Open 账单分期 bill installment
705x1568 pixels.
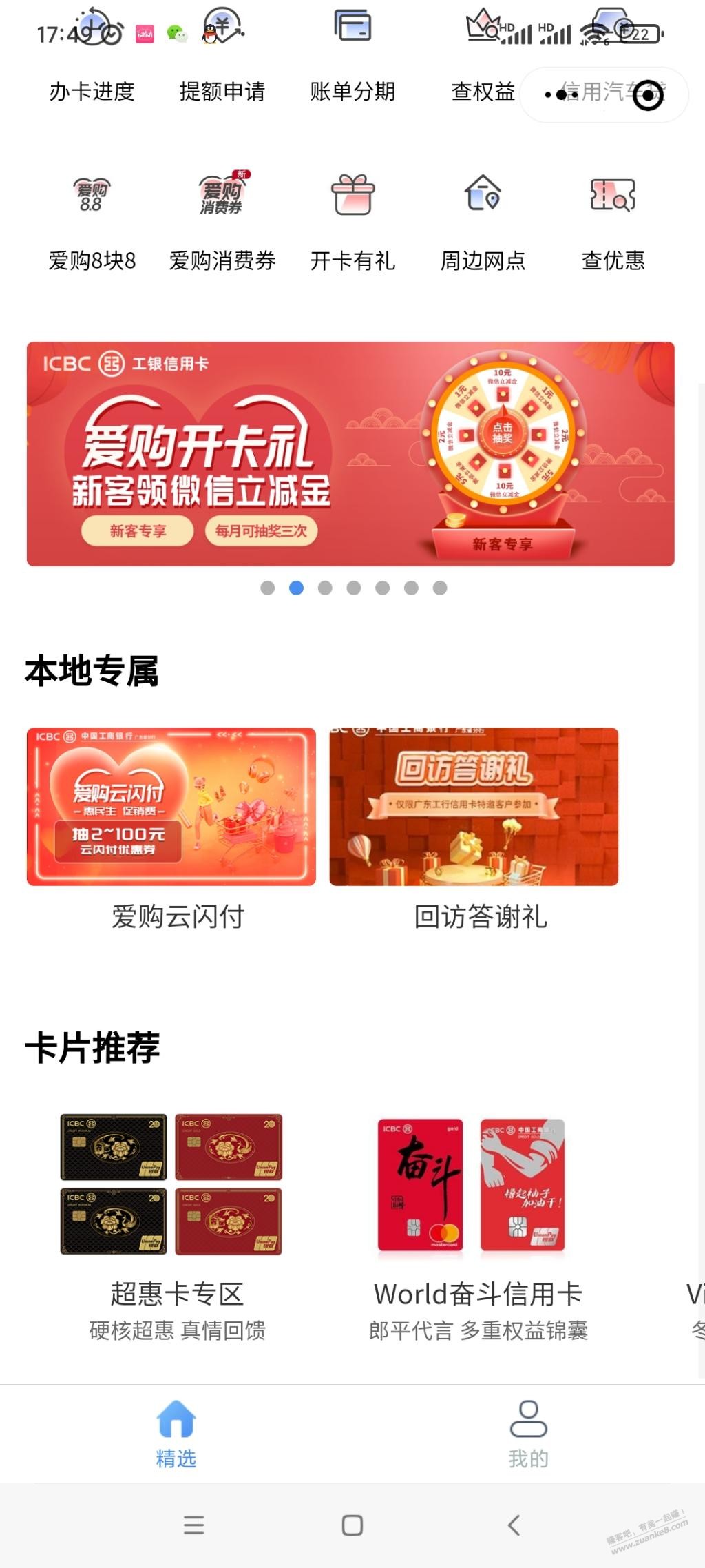pos(352,91)
